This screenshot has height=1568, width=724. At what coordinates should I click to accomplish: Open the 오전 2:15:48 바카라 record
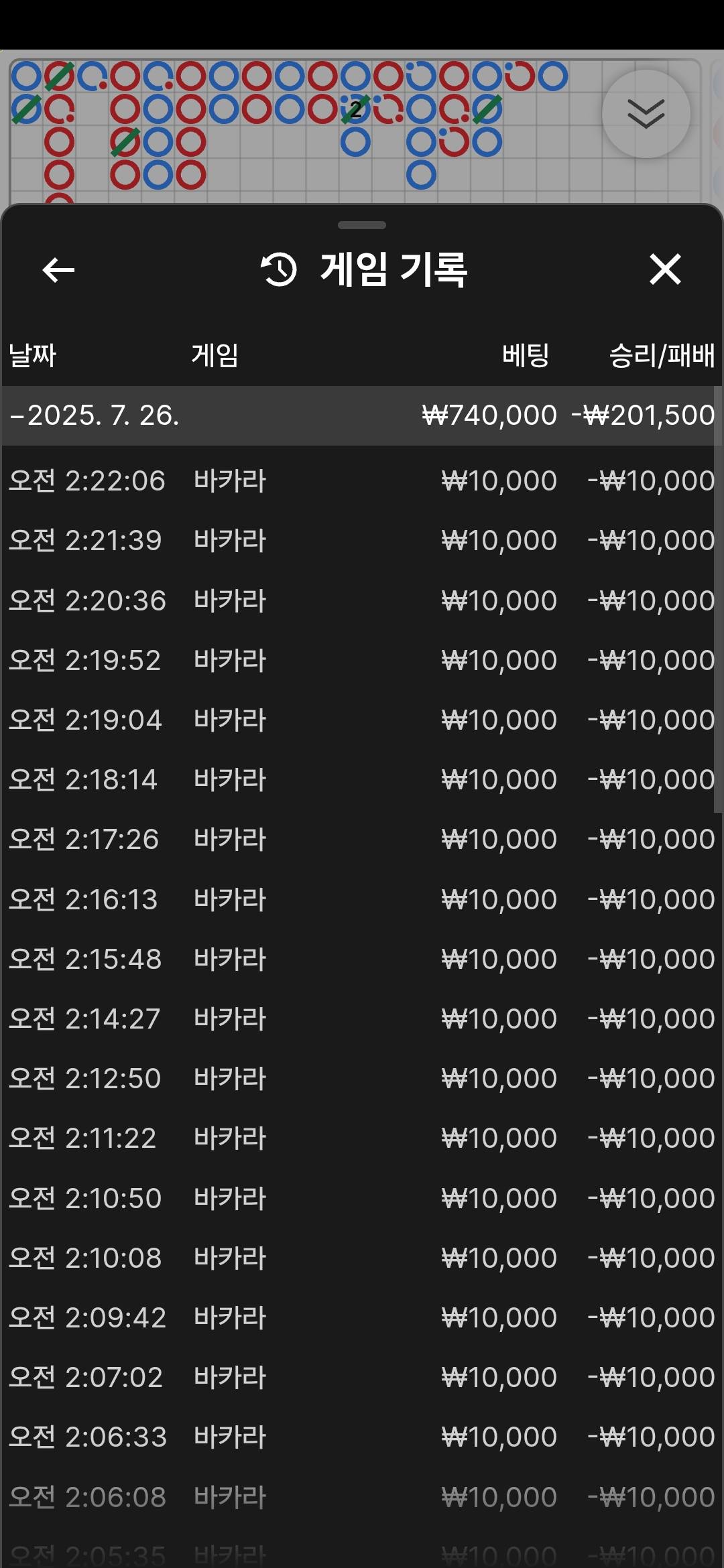(362, 959)
